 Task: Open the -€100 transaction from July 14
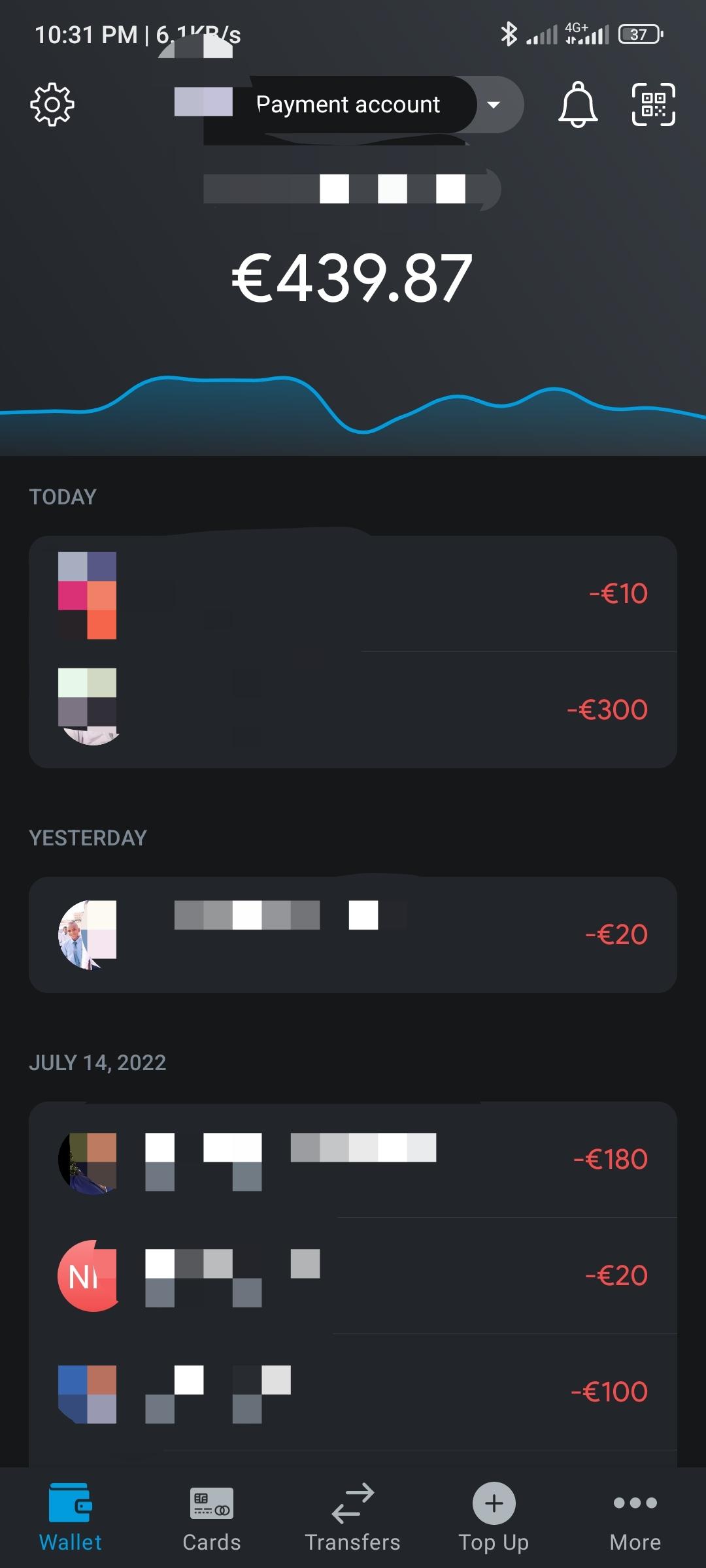coord(353,1392)
